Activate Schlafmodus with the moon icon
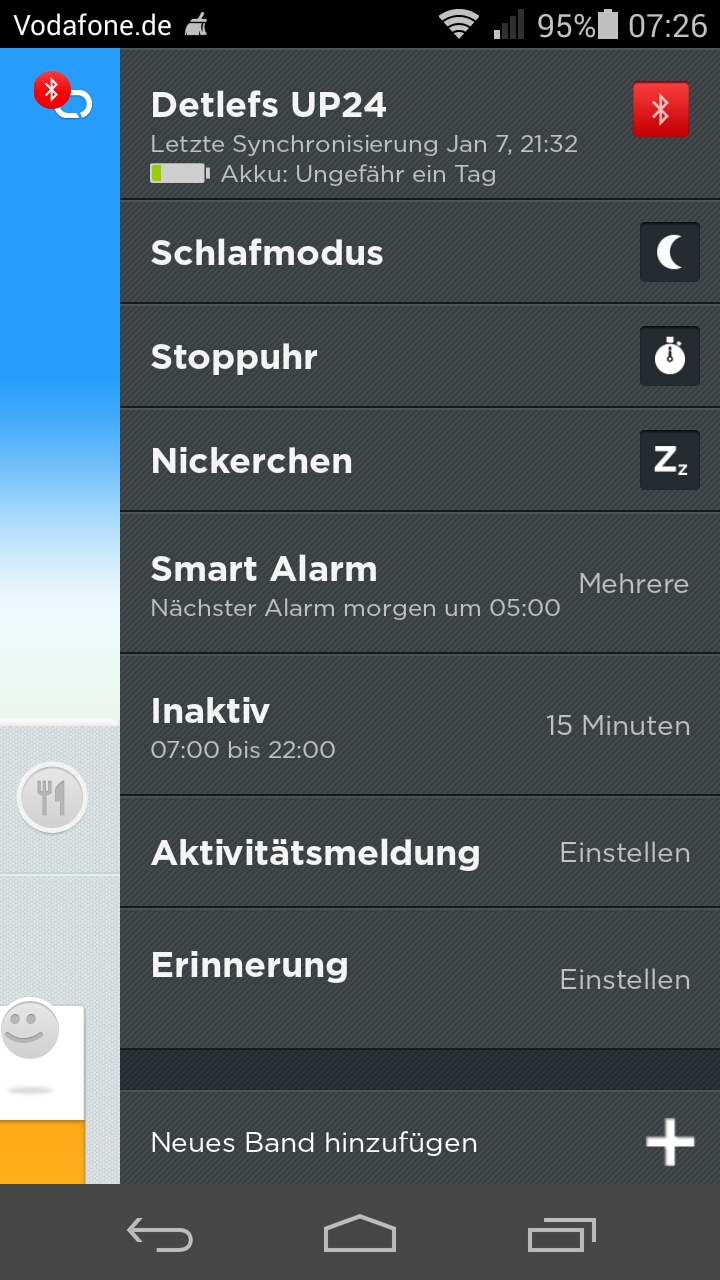The width and height of the screenshot is (720, 1280). point(669,253)
